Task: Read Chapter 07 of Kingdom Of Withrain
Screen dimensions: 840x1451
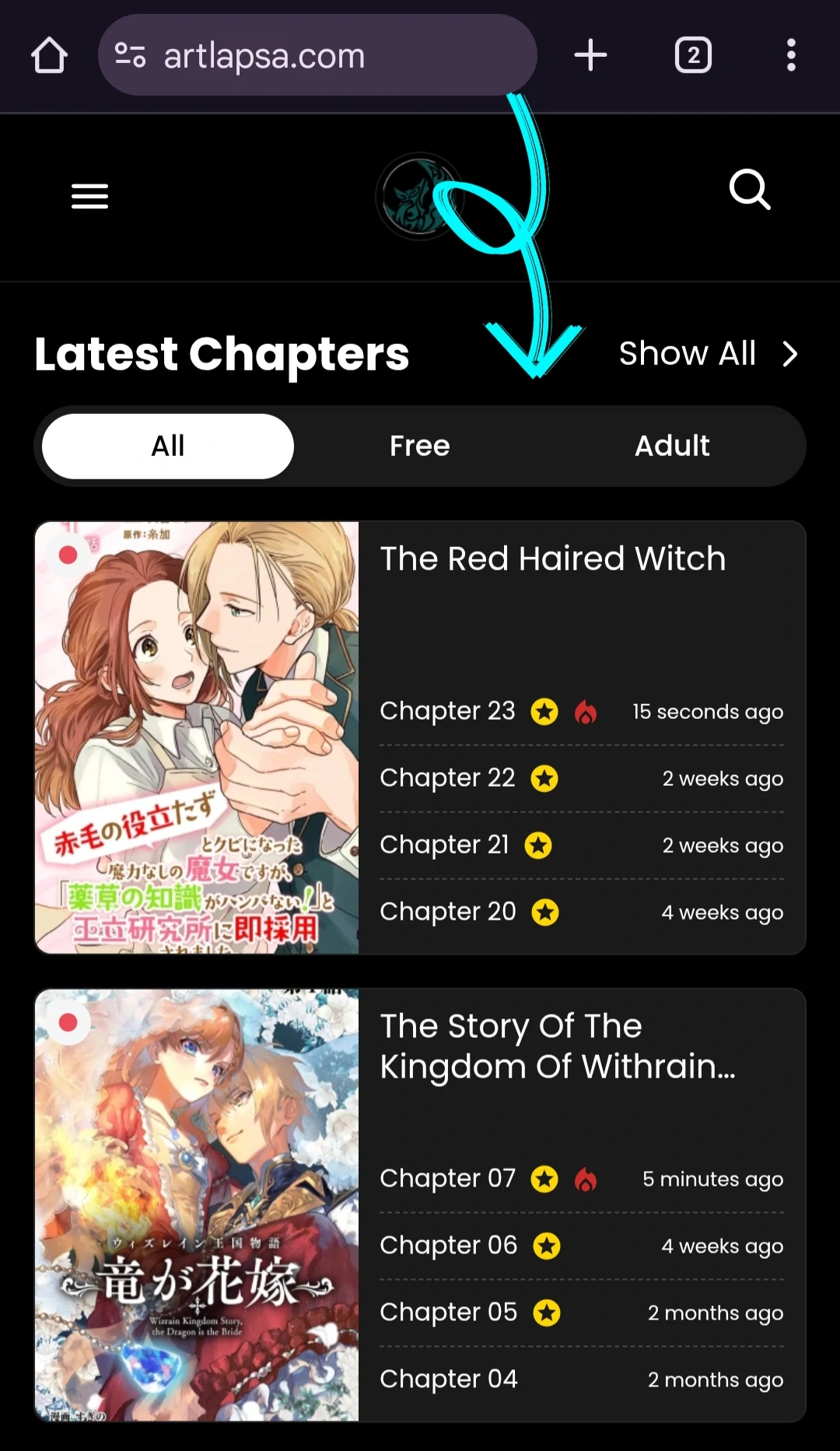Action: coord(447,1179)
